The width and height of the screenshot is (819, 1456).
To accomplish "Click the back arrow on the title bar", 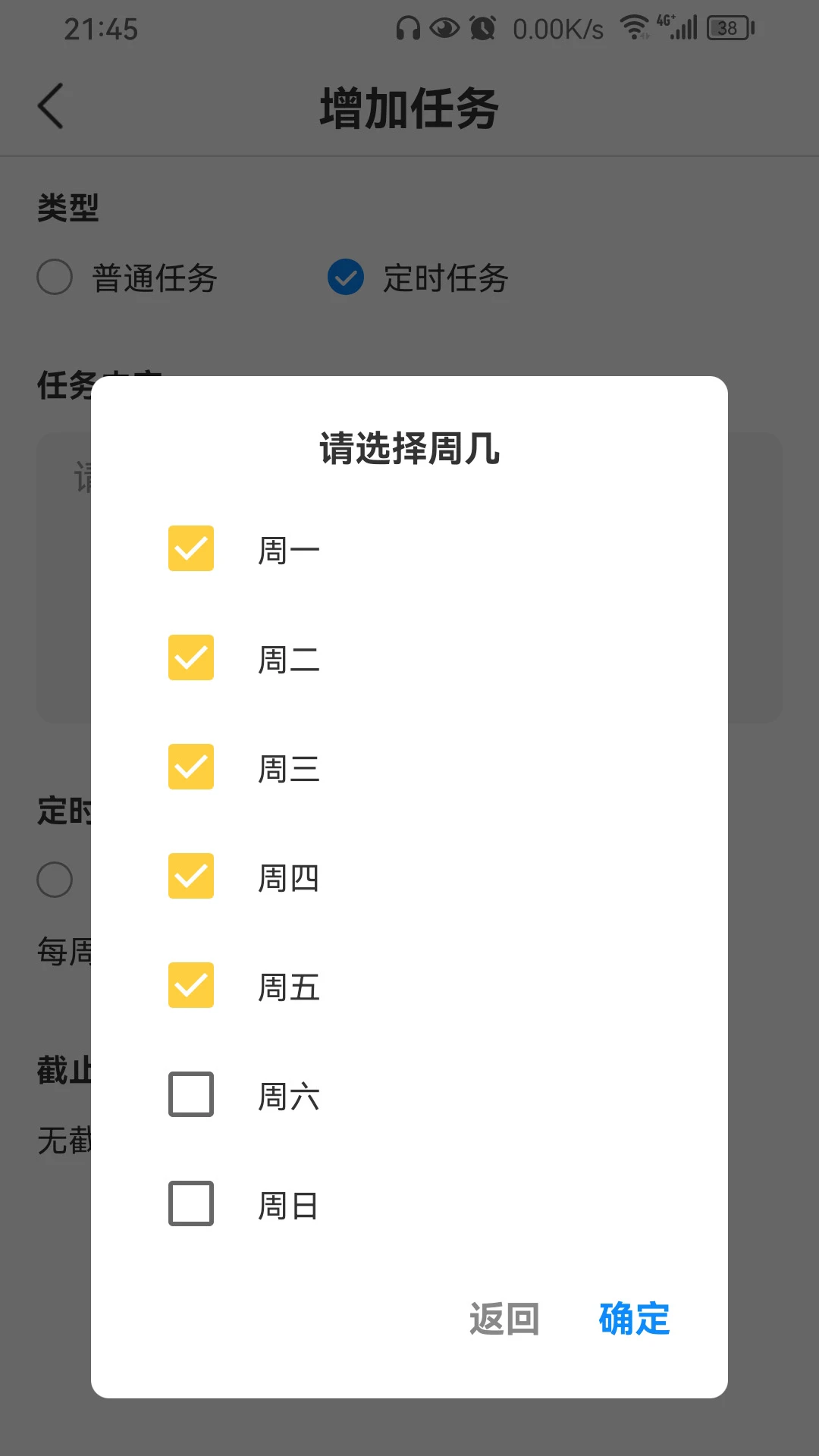I will pos(50,106).
